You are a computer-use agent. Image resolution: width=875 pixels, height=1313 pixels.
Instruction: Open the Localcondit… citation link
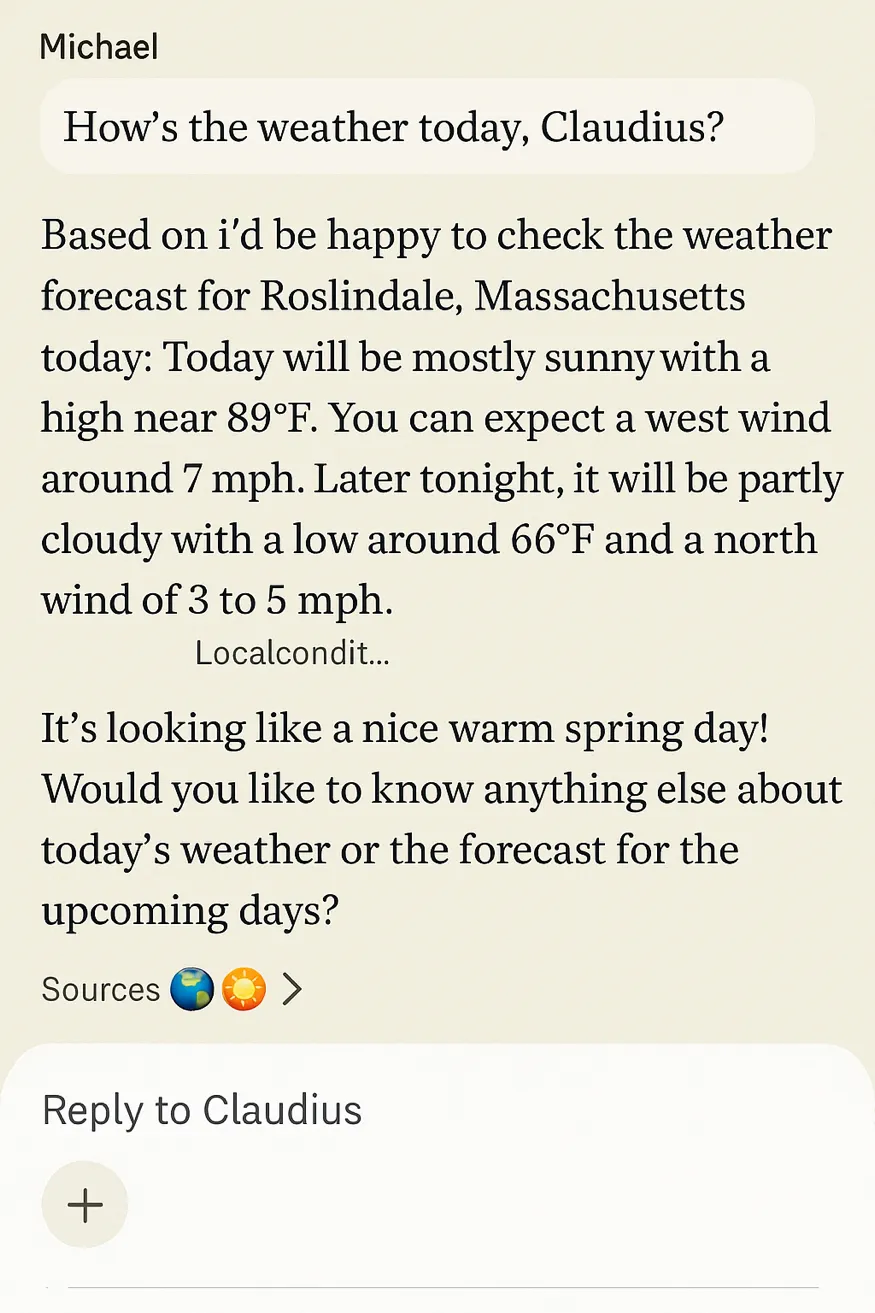click(x=292, y=653)
